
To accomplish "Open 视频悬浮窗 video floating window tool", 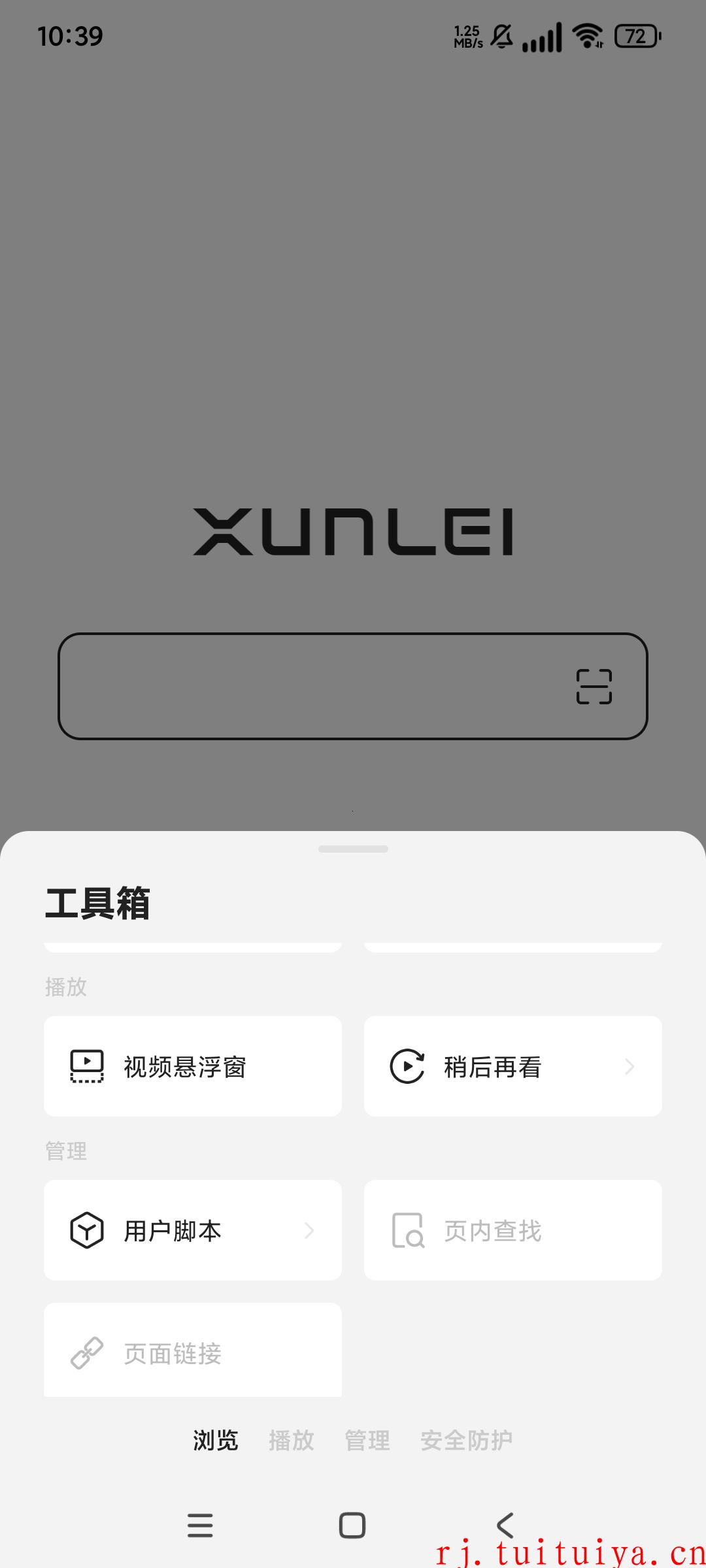I will pos(193,1066).
